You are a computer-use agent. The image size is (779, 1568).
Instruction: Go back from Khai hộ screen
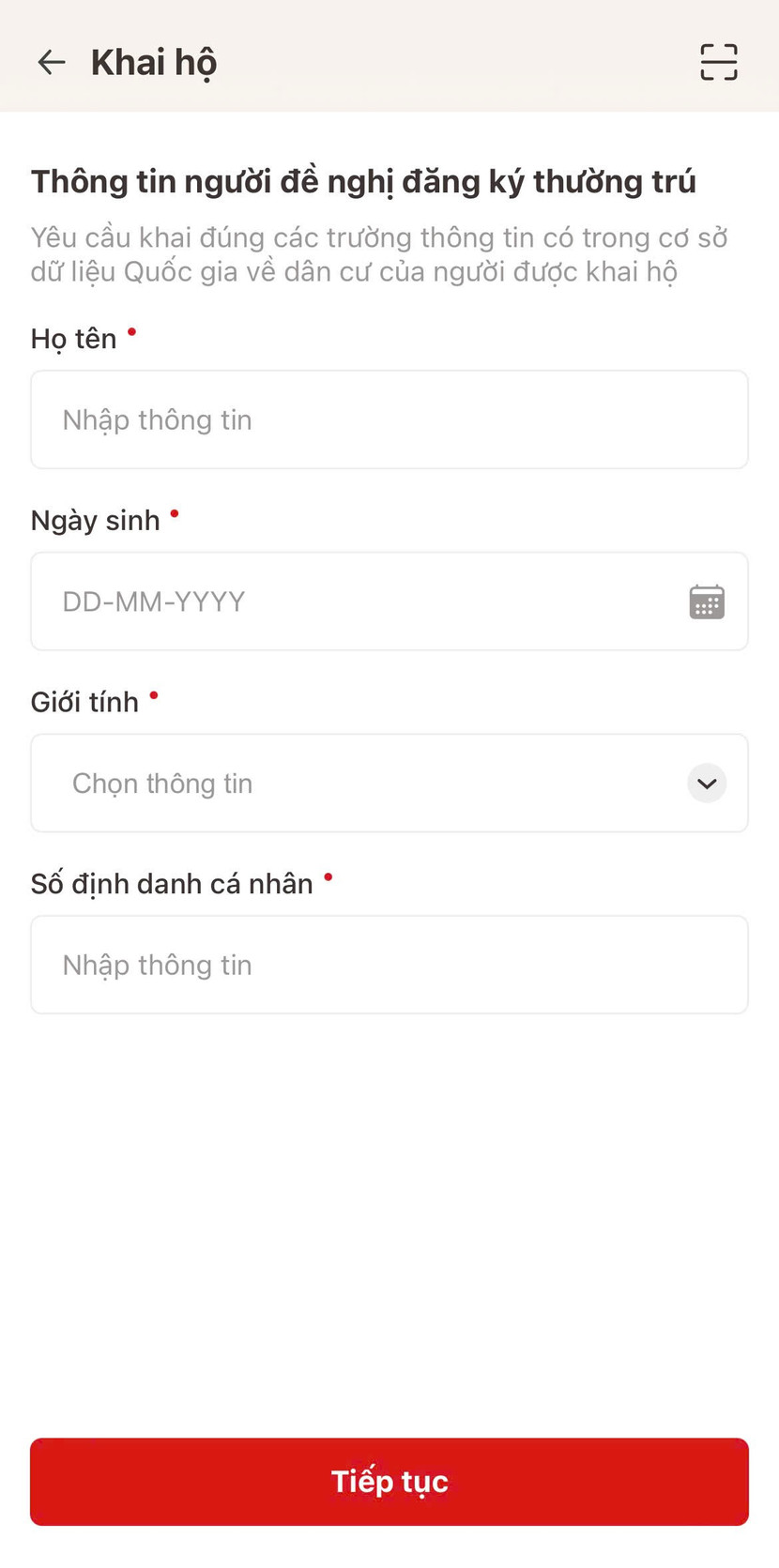coord(51,63)
